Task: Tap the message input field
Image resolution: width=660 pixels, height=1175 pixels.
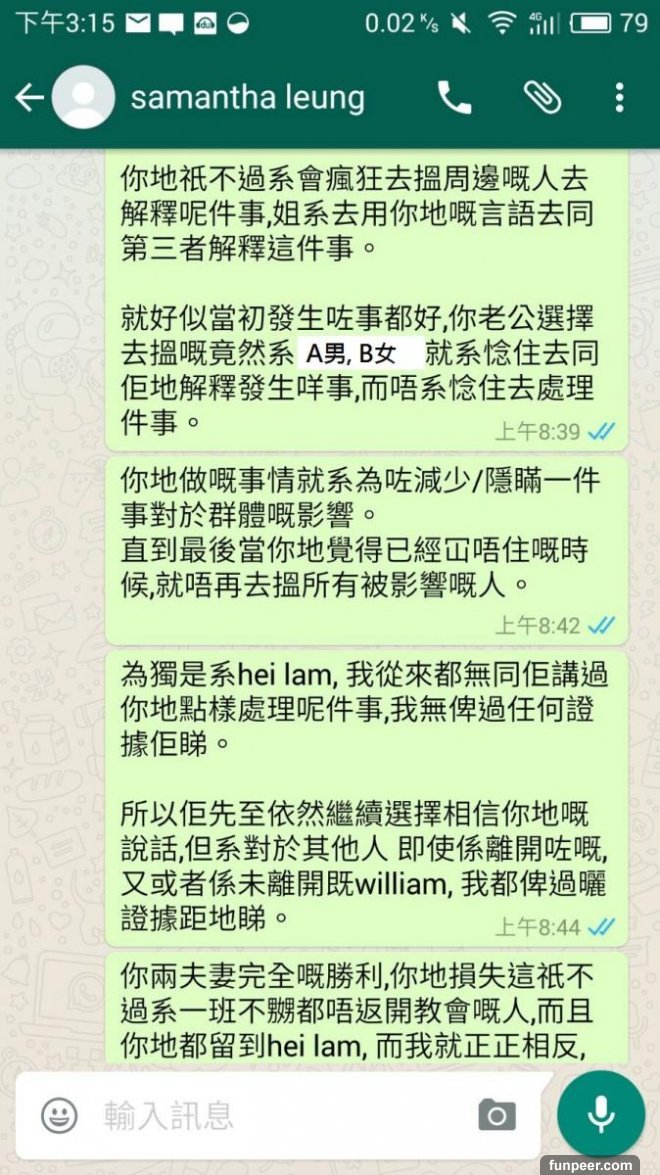Action: 280,1114
